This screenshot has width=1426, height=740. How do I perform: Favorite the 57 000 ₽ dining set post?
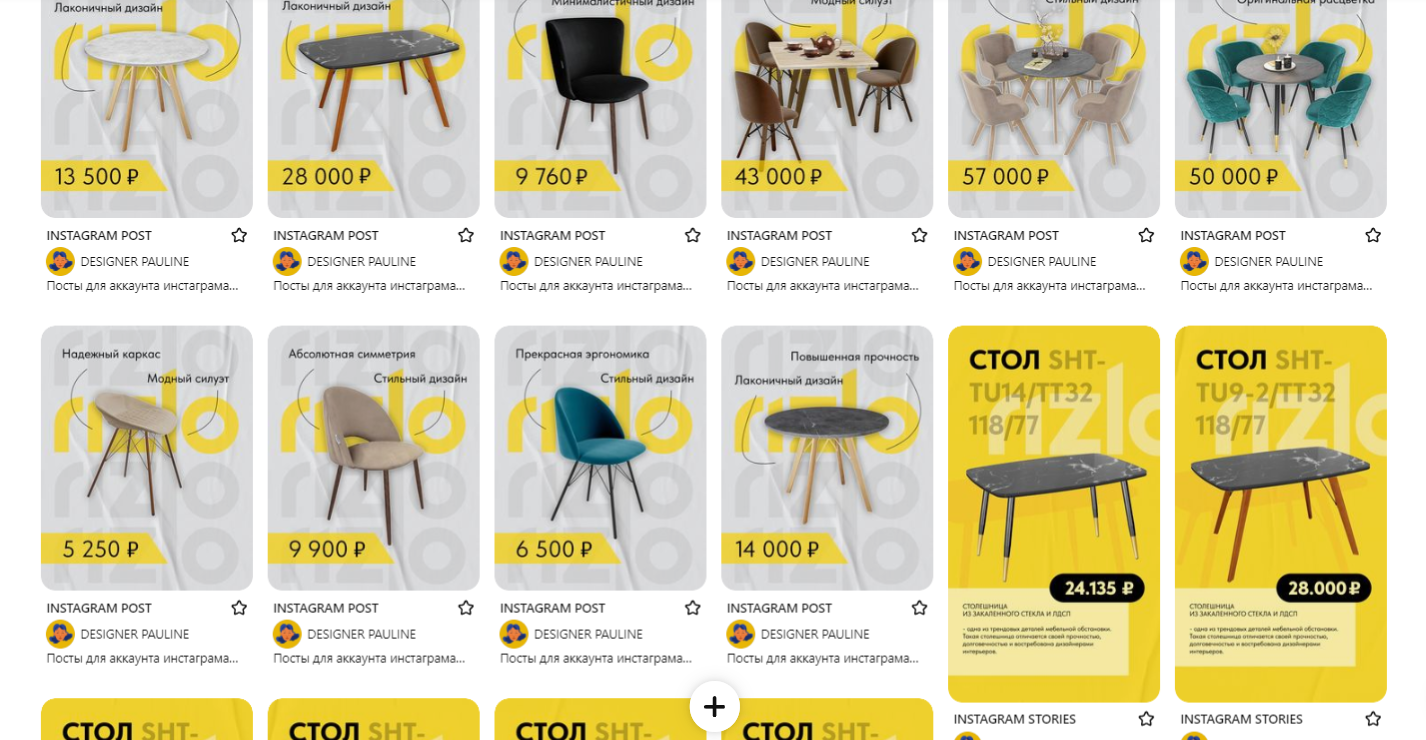click(x=1146, y=236)
